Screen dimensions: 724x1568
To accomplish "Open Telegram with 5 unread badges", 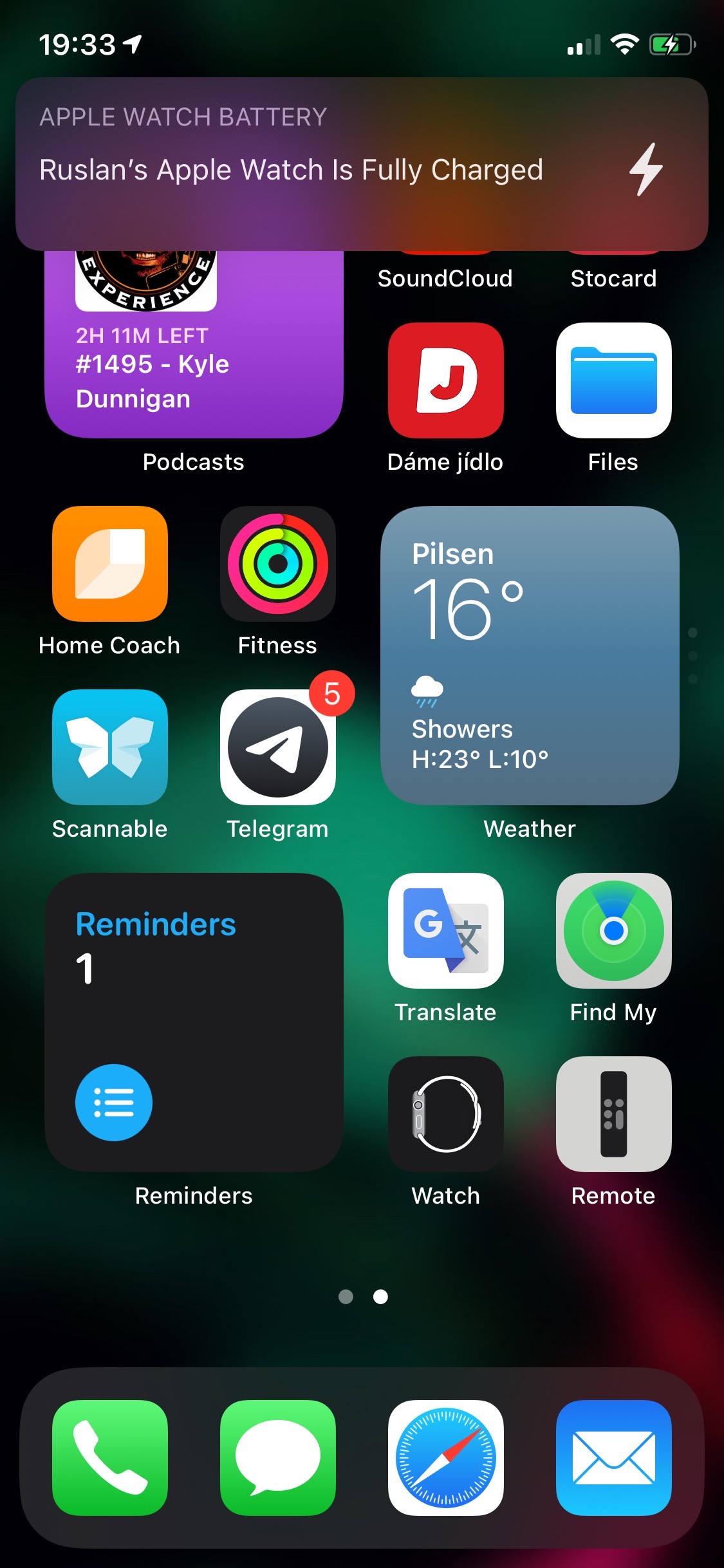I will tap(277, 747).
